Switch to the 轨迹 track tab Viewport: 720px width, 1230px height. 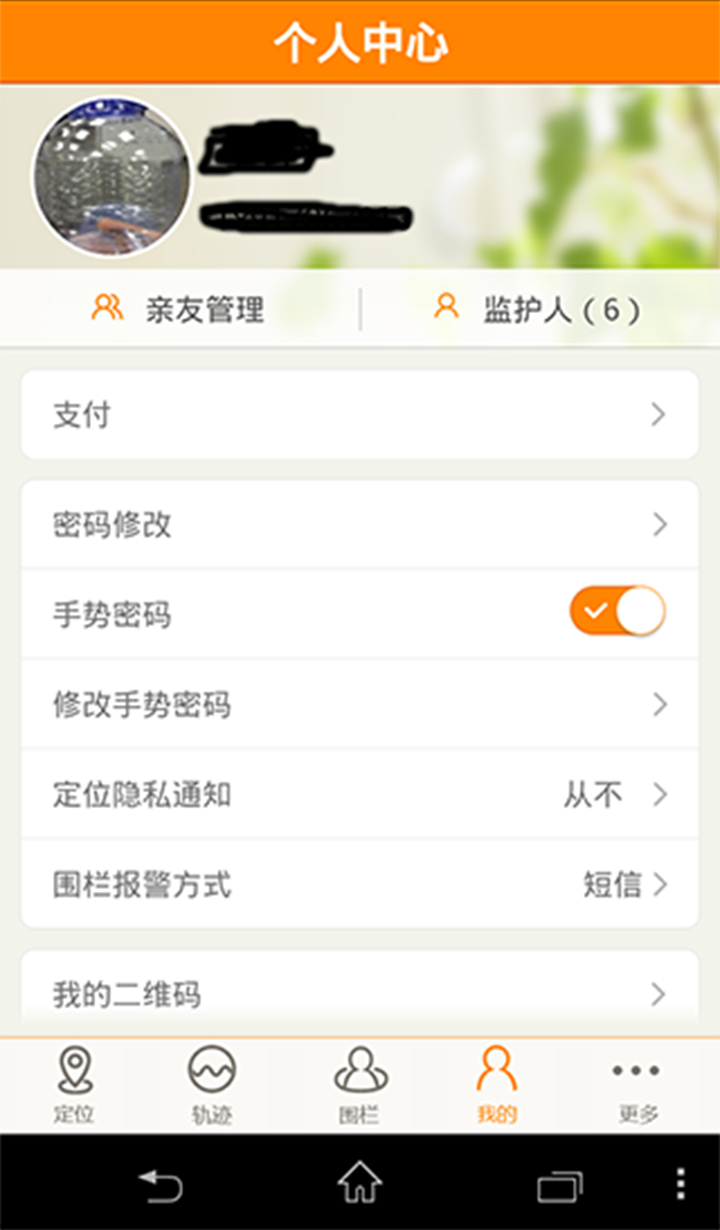tap(212, 1084)
